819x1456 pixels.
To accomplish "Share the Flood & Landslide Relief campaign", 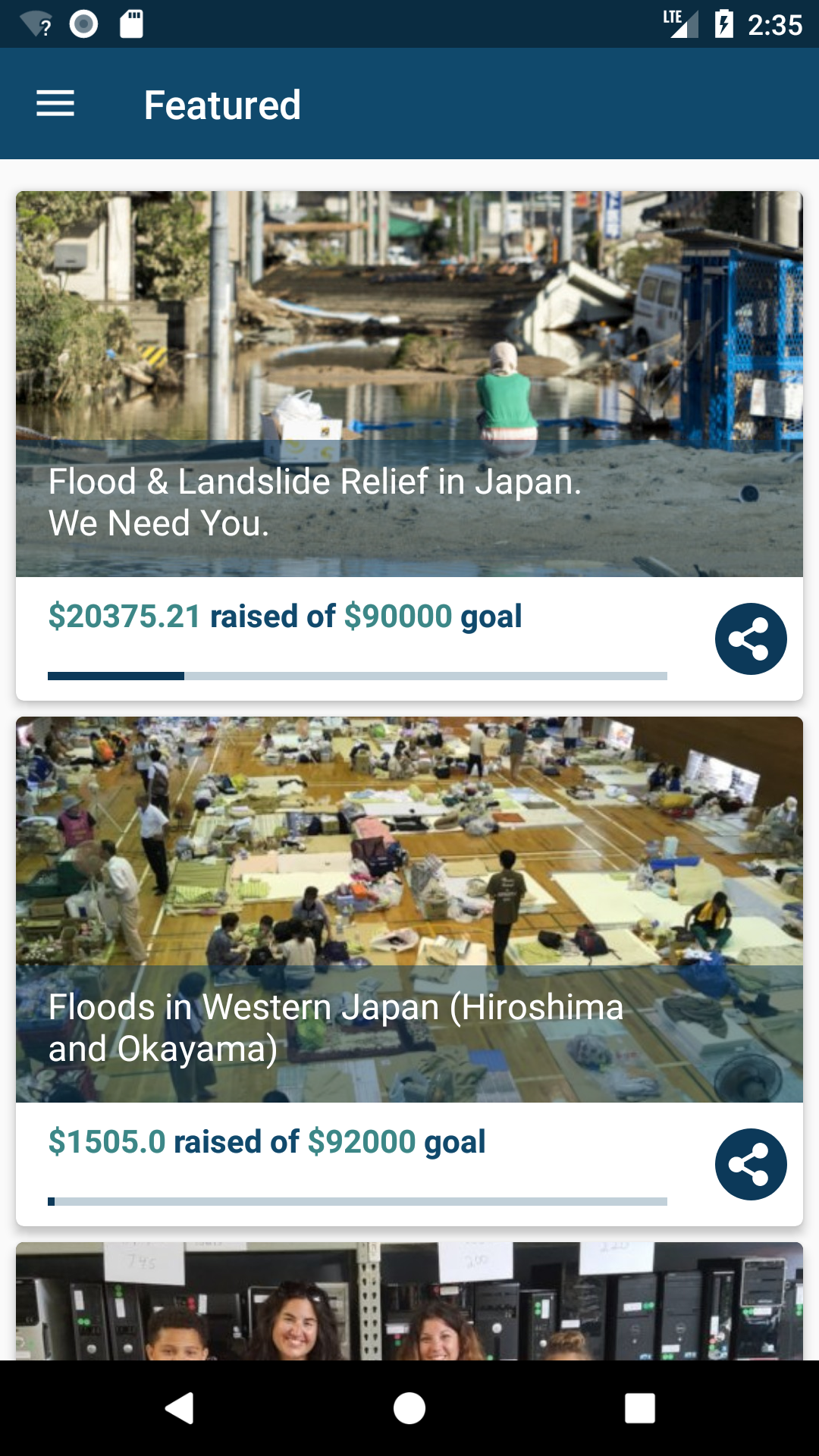I will pyautogui.click(x=750, y=639).
